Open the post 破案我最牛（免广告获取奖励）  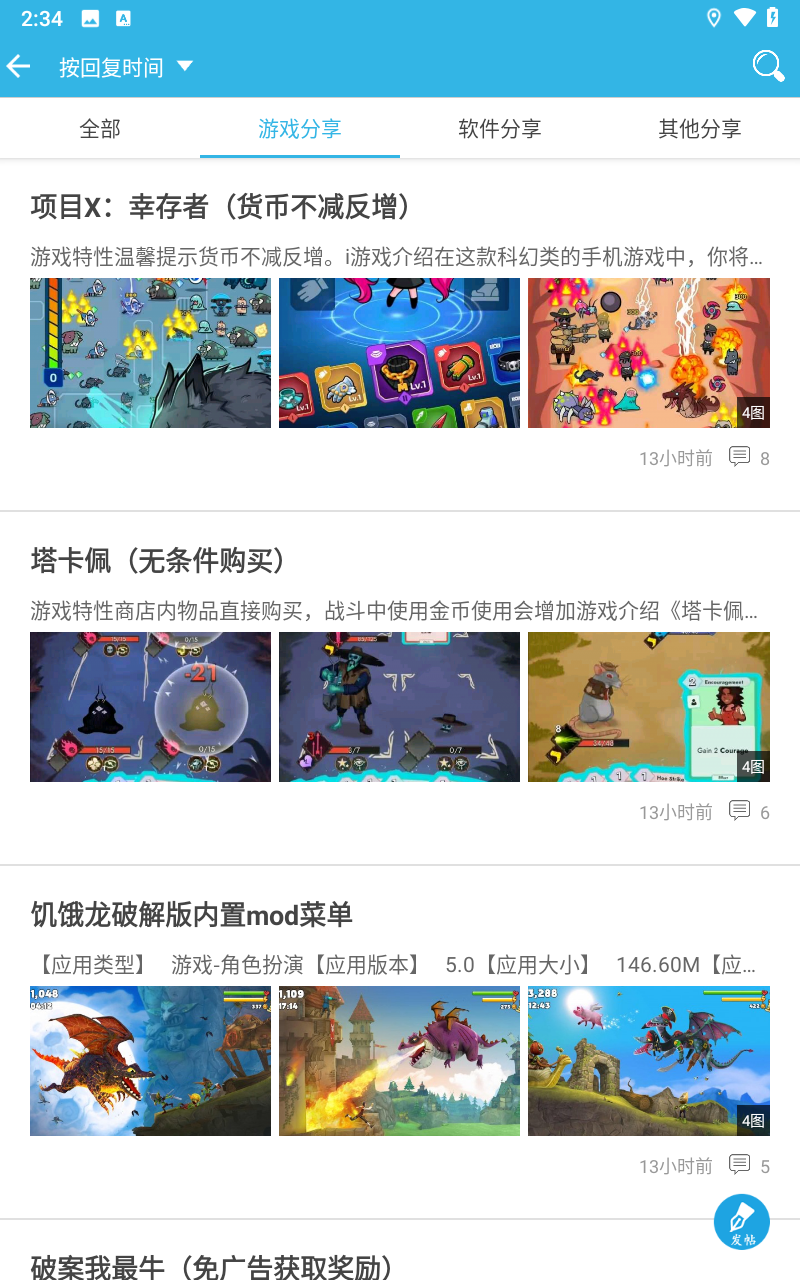tap(211, 1266)
